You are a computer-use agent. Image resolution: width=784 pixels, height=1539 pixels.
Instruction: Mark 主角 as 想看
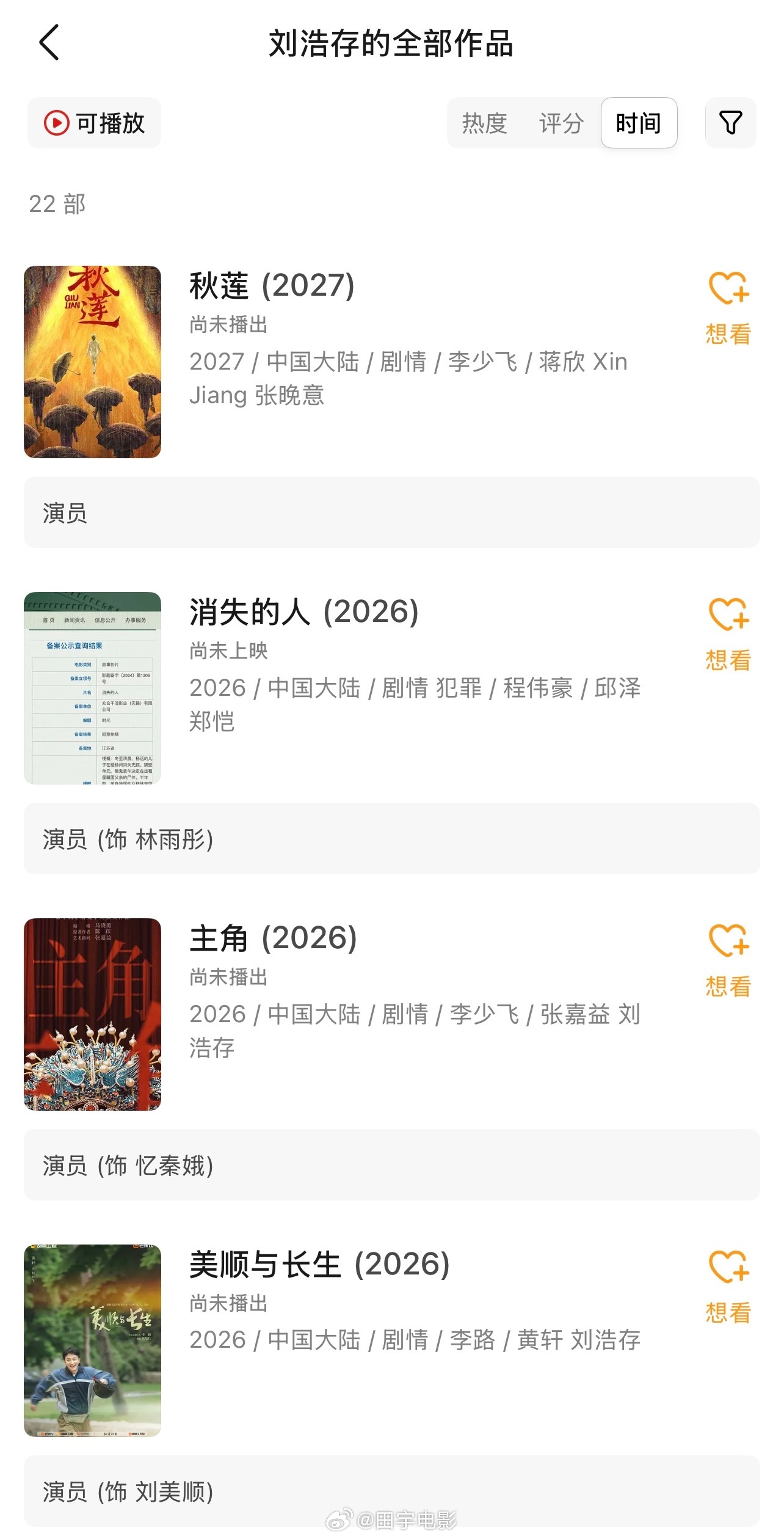[x=728, y=961]
